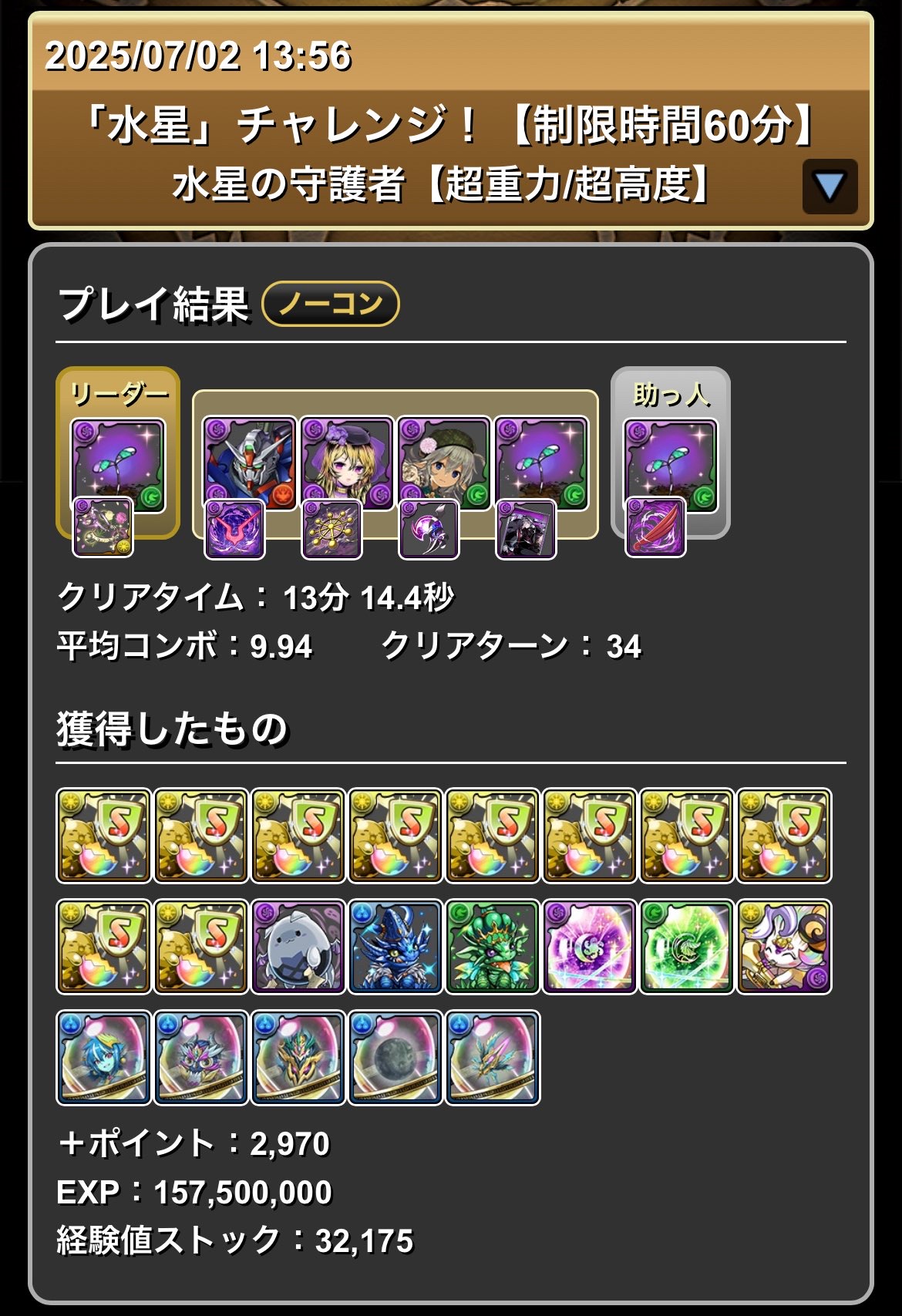Expand the dungeon header dropdown arrow

tap(830, 187)
